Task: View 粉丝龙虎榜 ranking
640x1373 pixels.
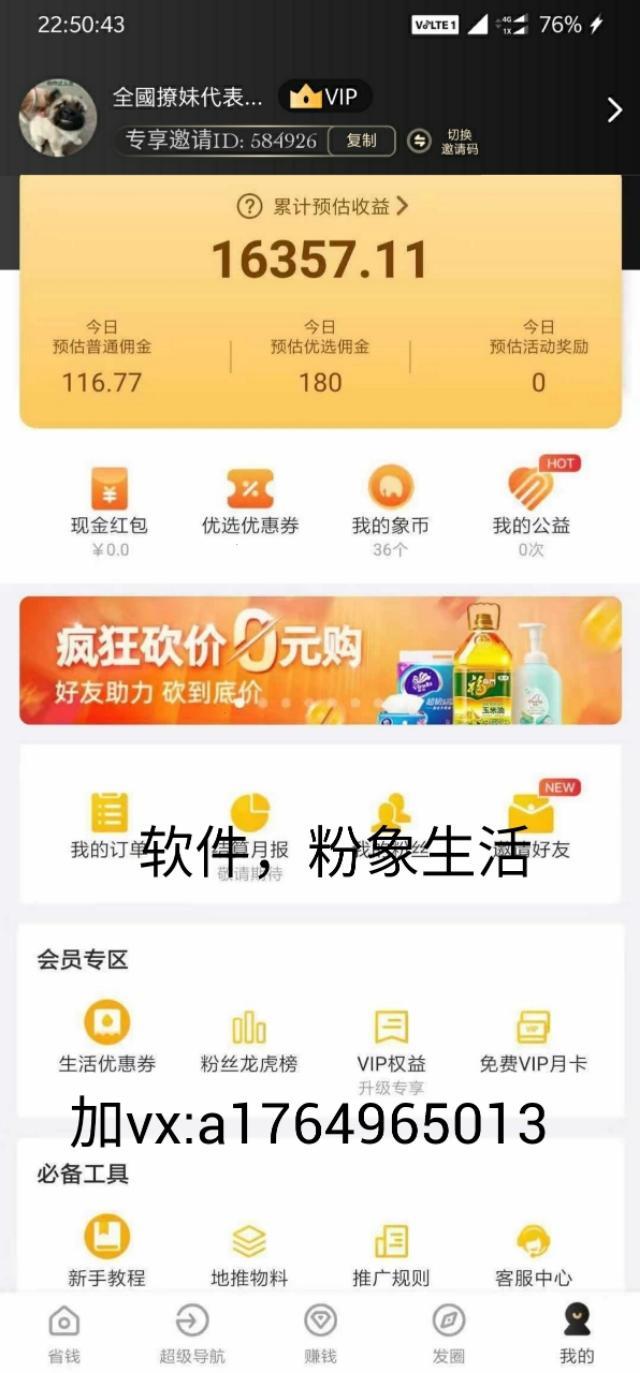Action: pyautogui.click(x=249, y=1038)
